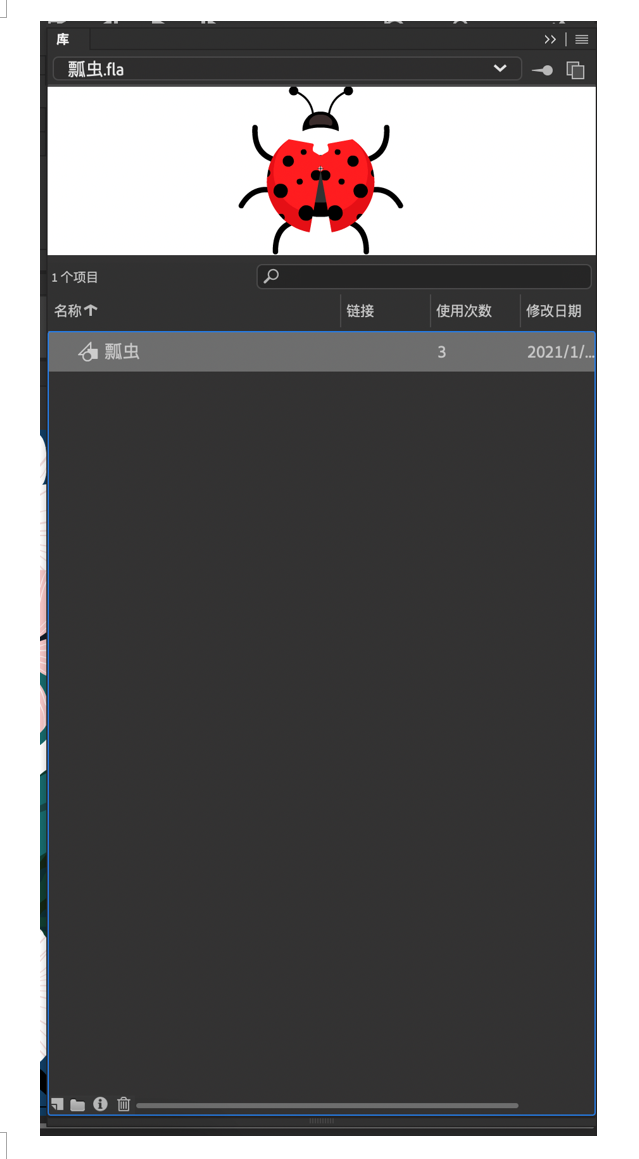Select the 库 tab
The width and height of the screenshot is (639, 1159).
[x=63, y=39]
